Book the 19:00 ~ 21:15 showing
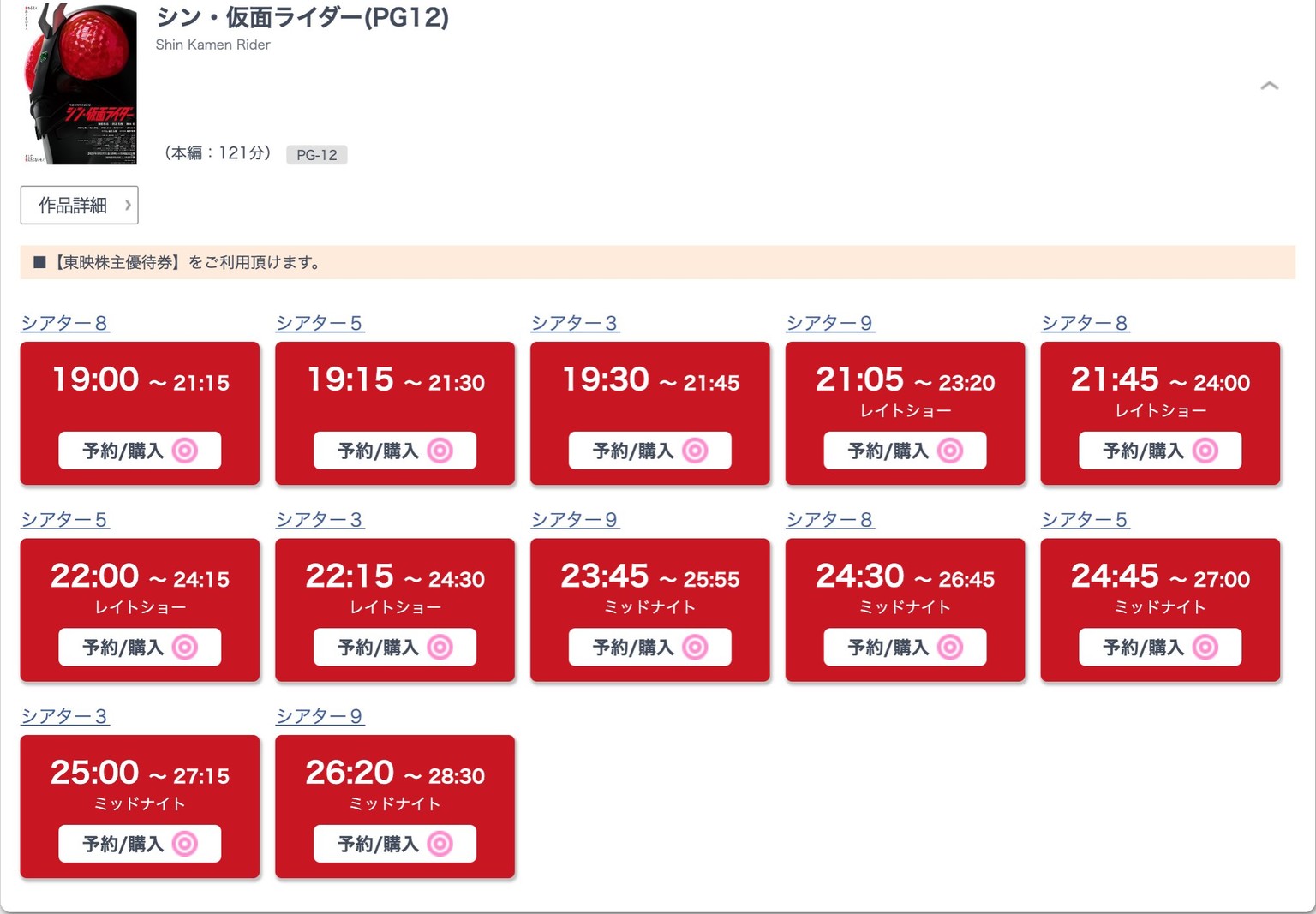Screen dimensions: 1316x914 140,451
